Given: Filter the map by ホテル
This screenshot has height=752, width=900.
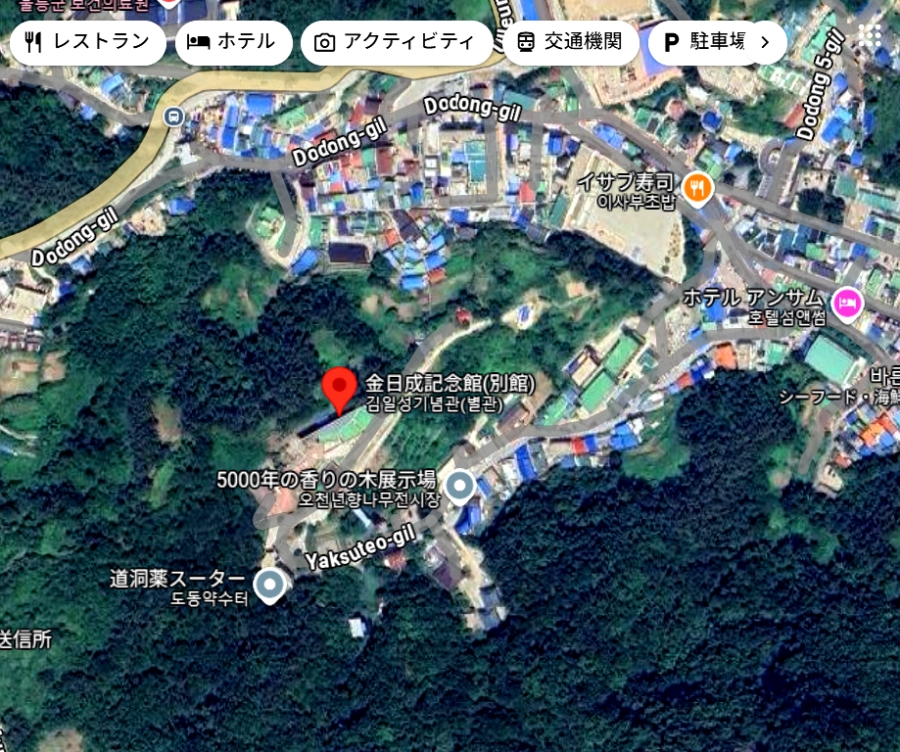Looking at the screenshot, I should [x=233, y=43].
